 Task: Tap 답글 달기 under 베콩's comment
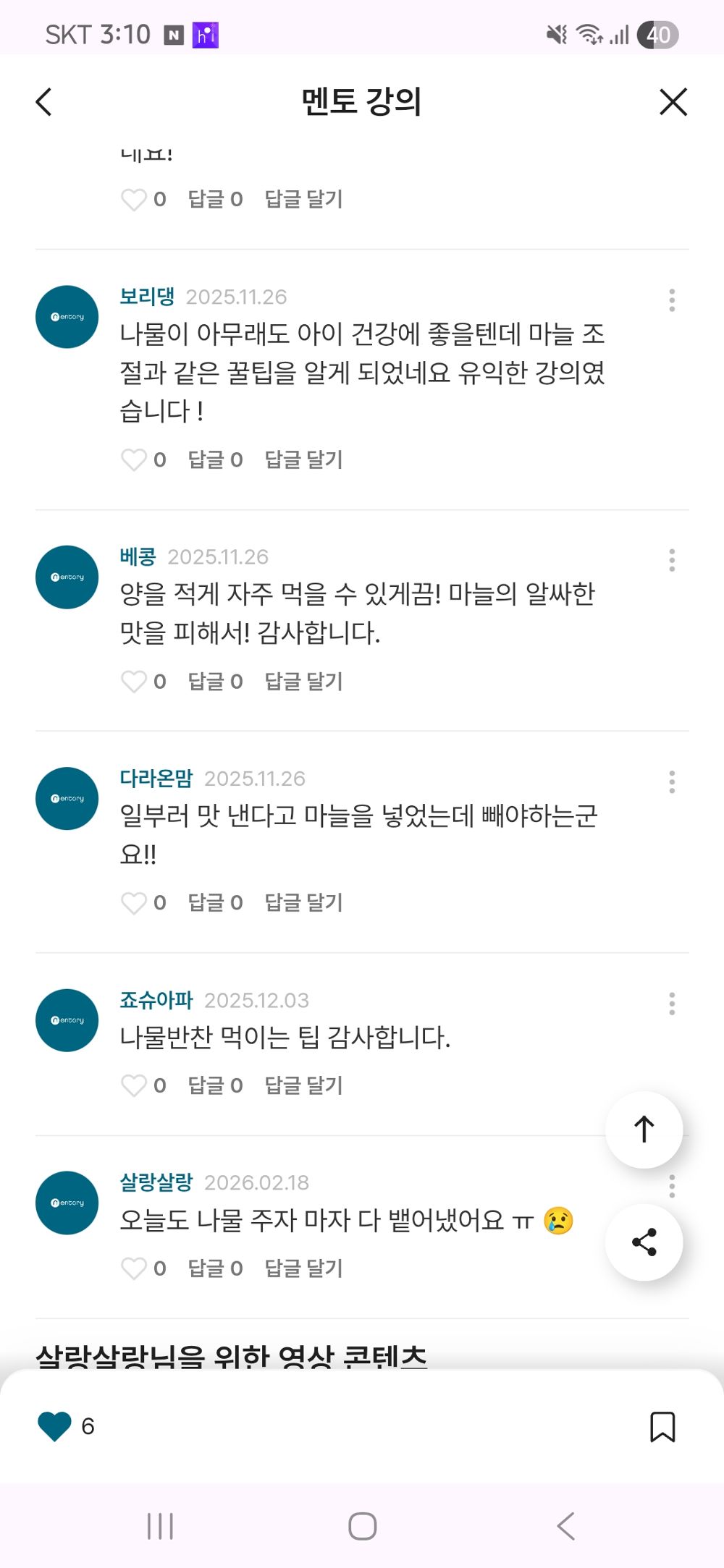coord(304,680)
